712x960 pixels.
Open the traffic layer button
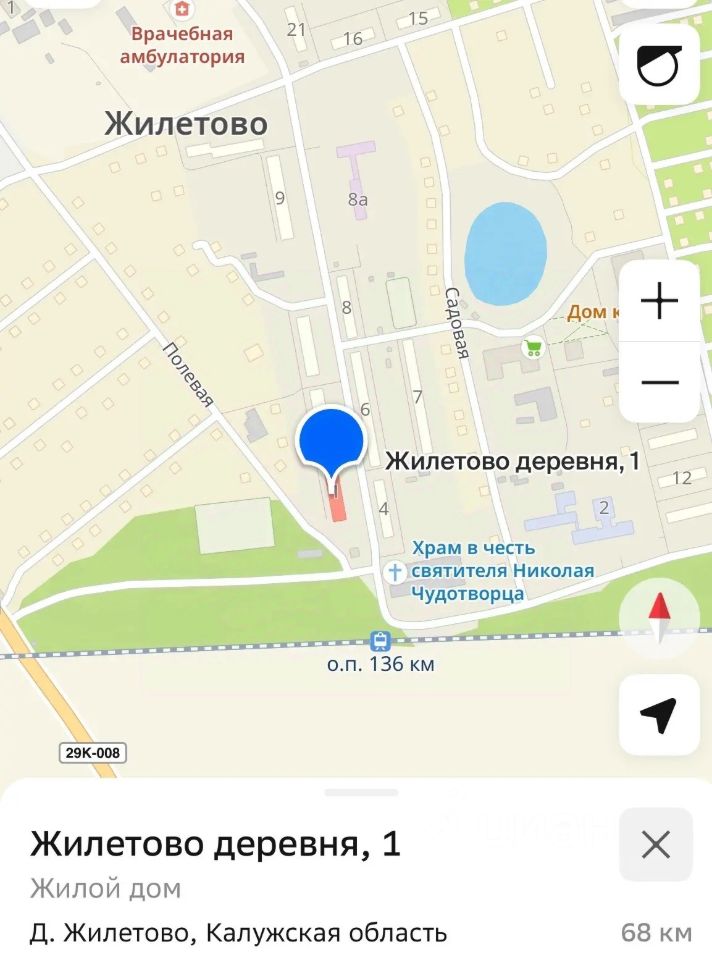[x=659, y=64]
